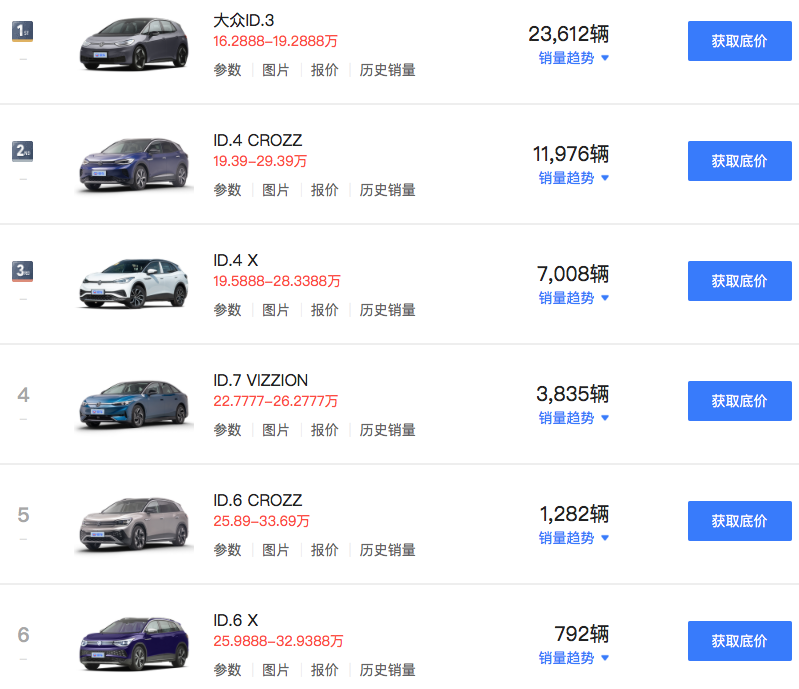This screenshot has width=799, height=689.
Task: Get lowest price for ID.4 CROZZ
Action: [x=739, y=161]
